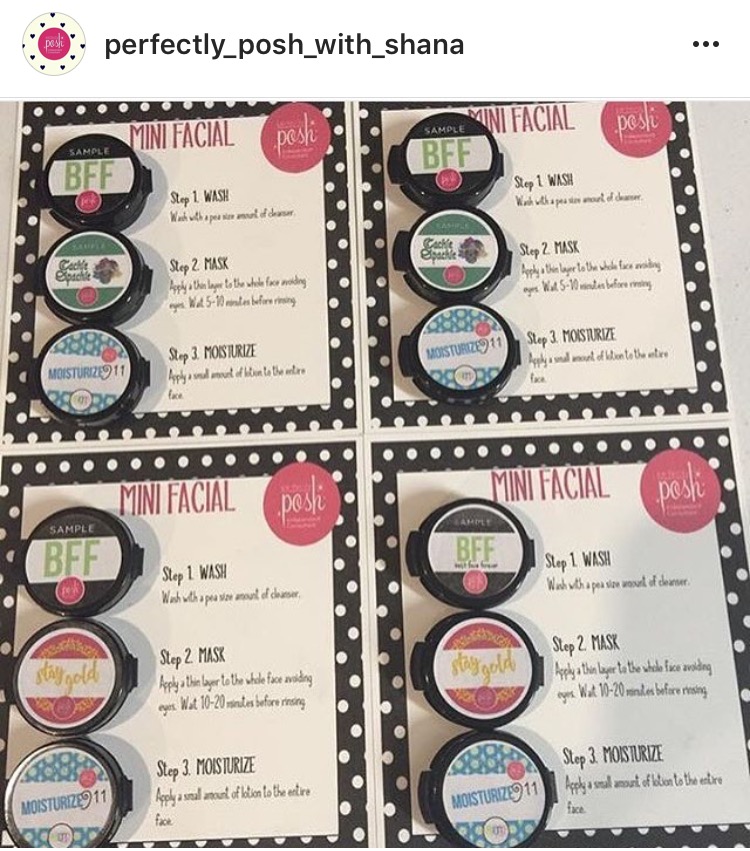Open the post's three-dot options menu
This screenshot has width=750, height=851.
click(705, 45)
